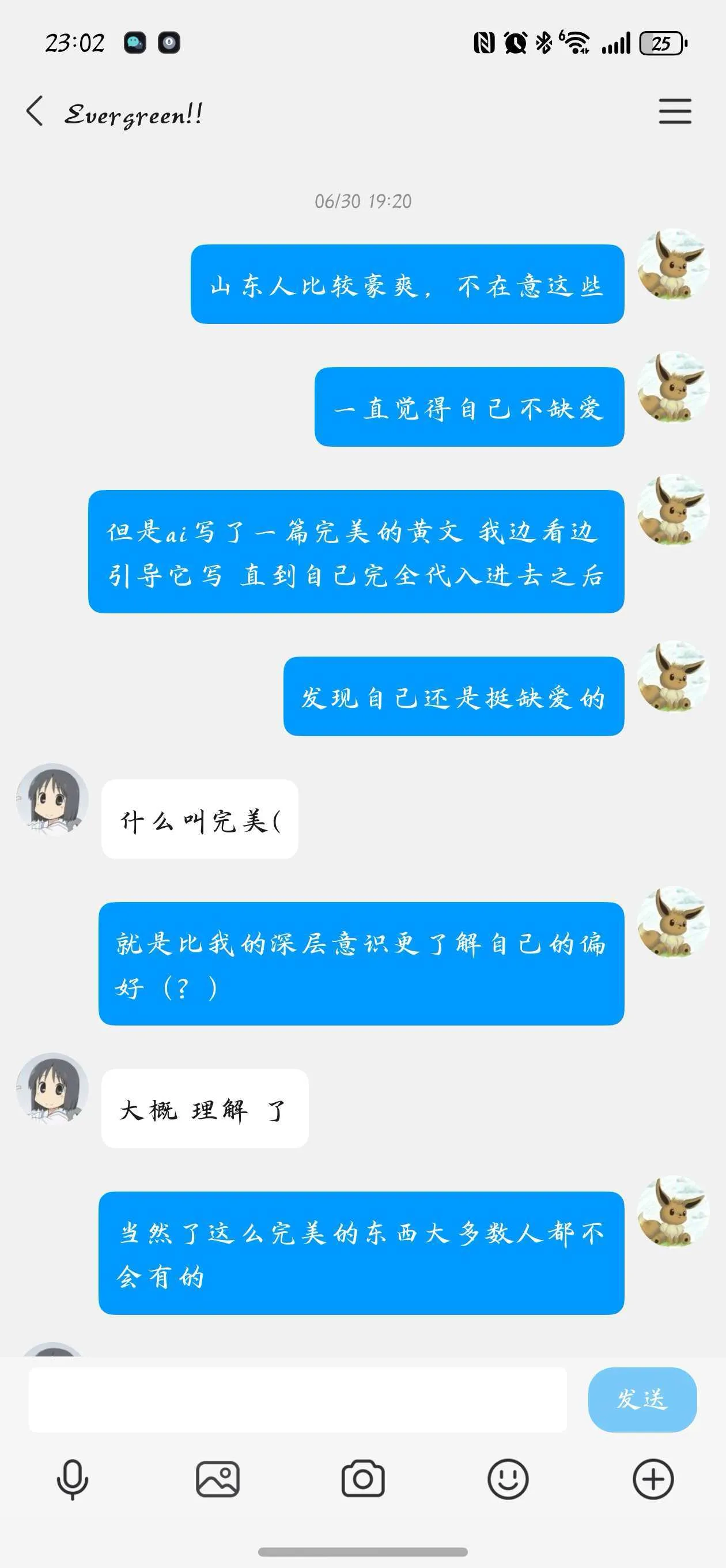This screenshot has width=726, height=1568.
Task: Open the chat menu icon
Action: click(674, 111)
